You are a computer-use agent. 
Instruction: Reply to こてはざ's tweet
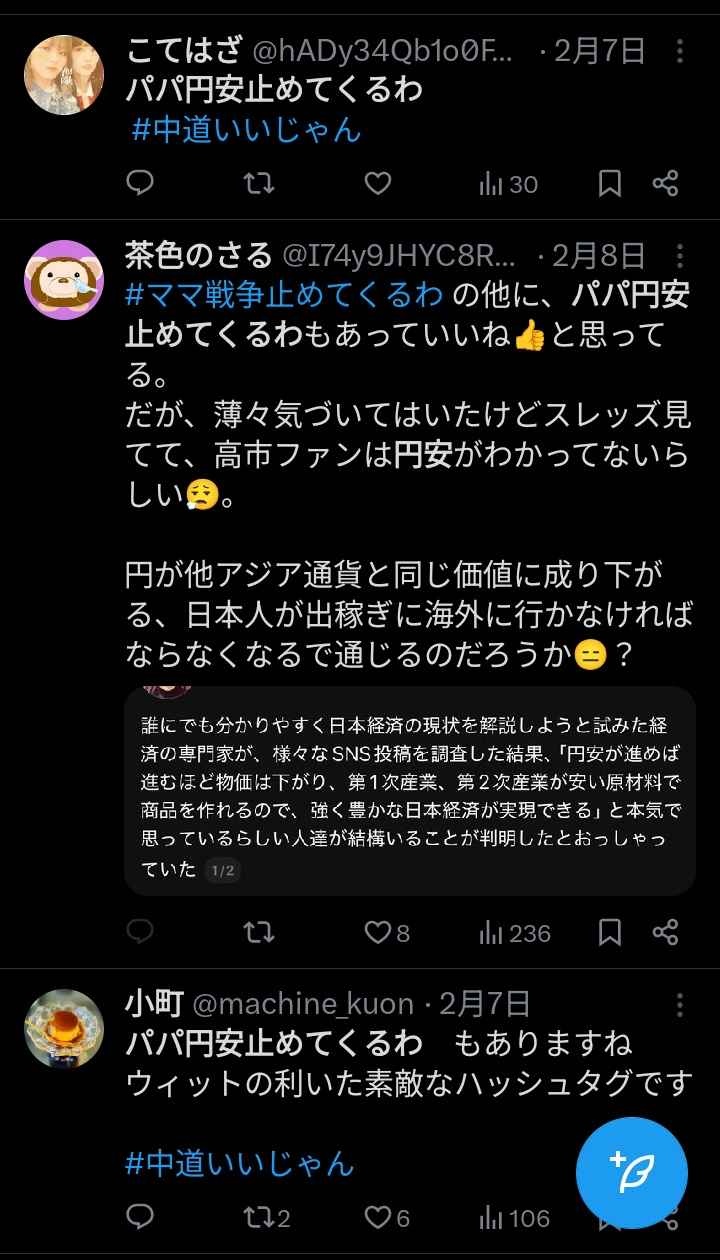point(140,183)
